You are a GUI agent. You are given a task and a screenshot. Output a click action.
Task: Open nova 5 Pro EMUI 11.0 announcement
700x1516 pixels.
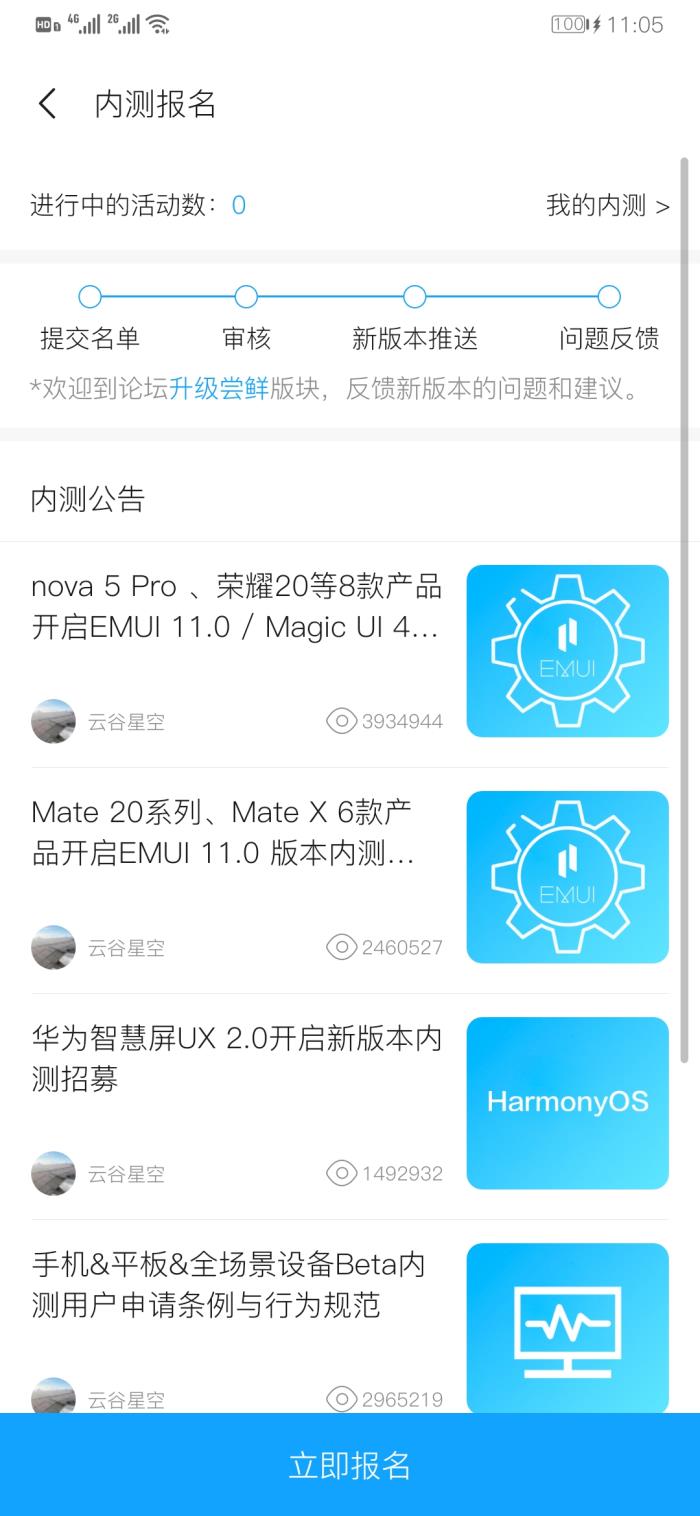pos(236,606)
